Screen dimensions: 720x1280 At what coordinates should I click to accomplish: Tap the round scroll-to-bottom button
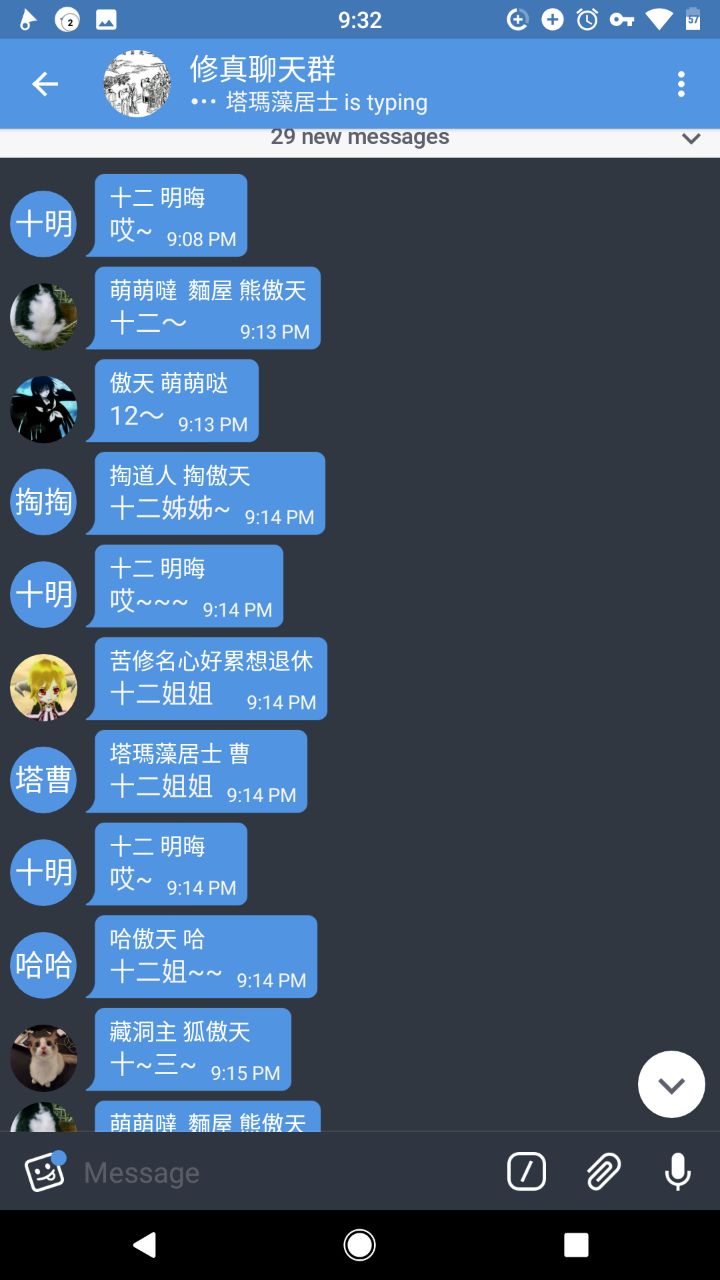pos(671,1084)
